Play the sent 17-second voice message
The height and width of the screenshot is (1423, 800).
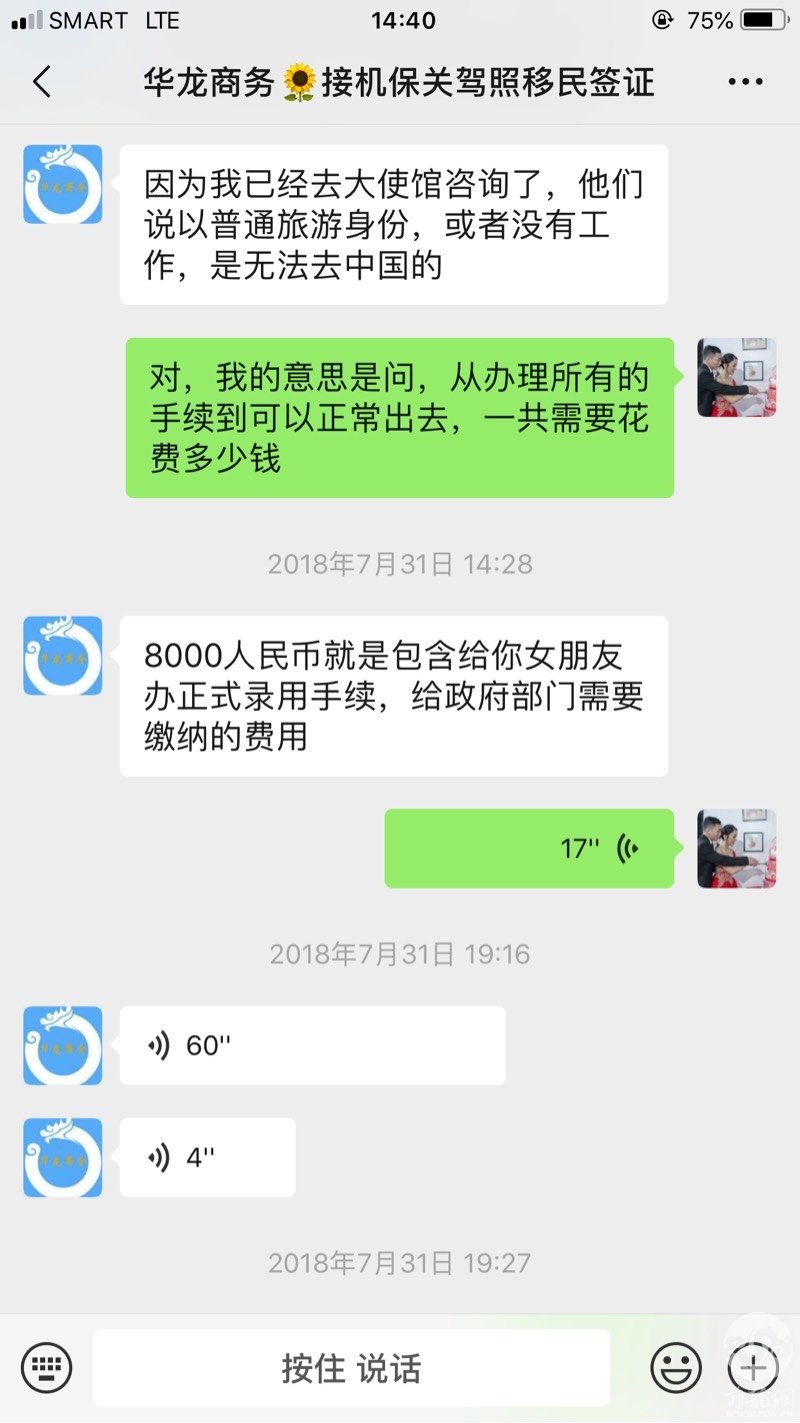point(529,849)
